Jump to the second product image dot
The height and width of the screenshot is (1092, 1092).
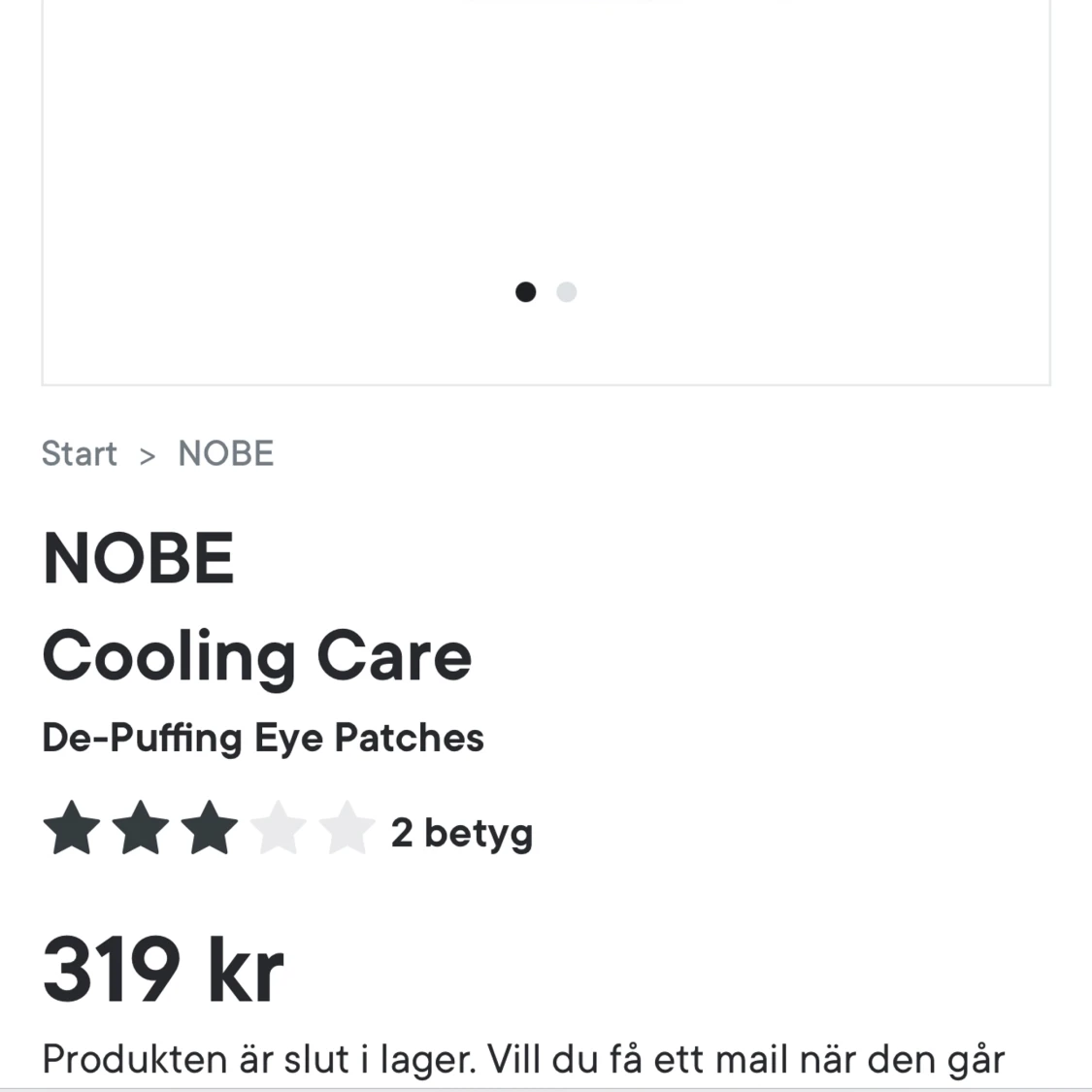[567, 292]
